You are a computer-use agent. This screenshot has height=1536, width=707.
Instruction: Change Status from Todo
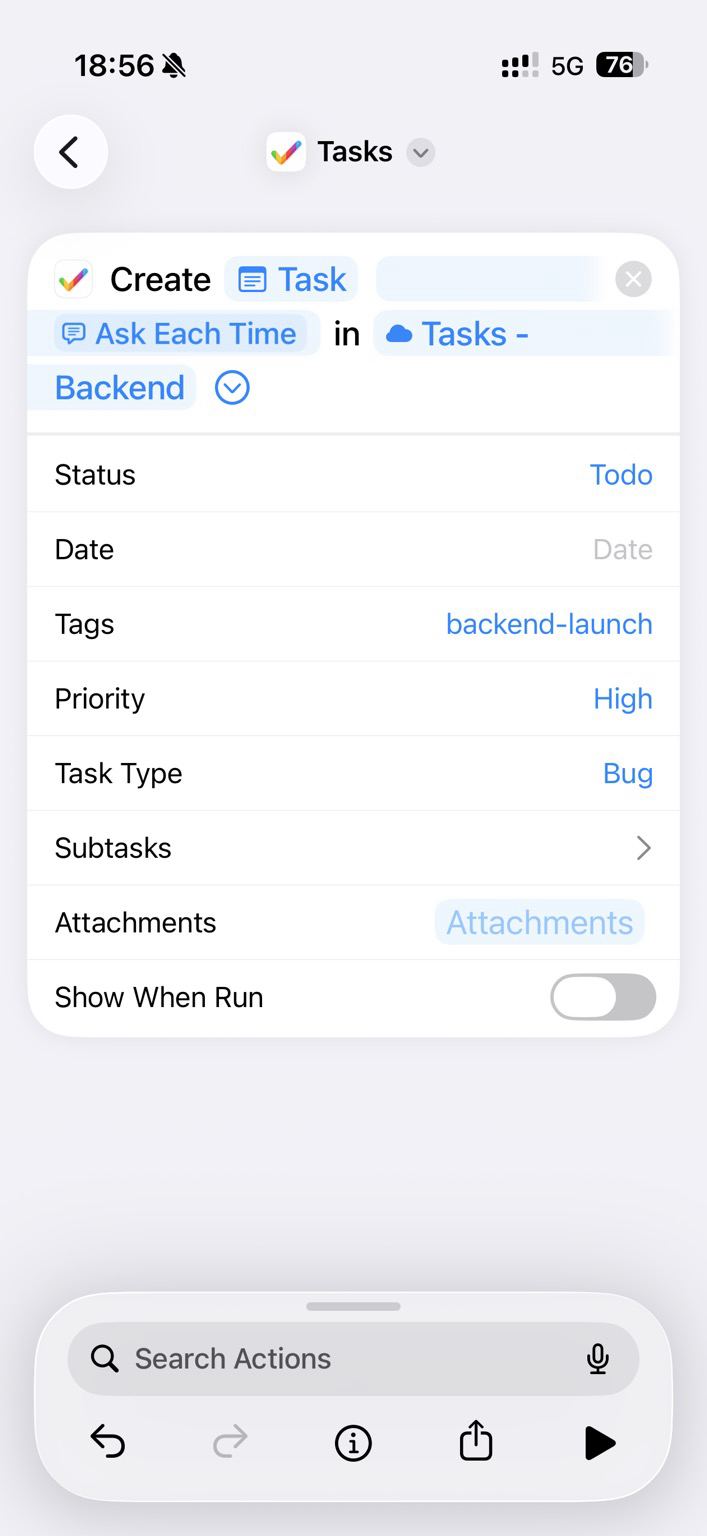pos(620,475)
